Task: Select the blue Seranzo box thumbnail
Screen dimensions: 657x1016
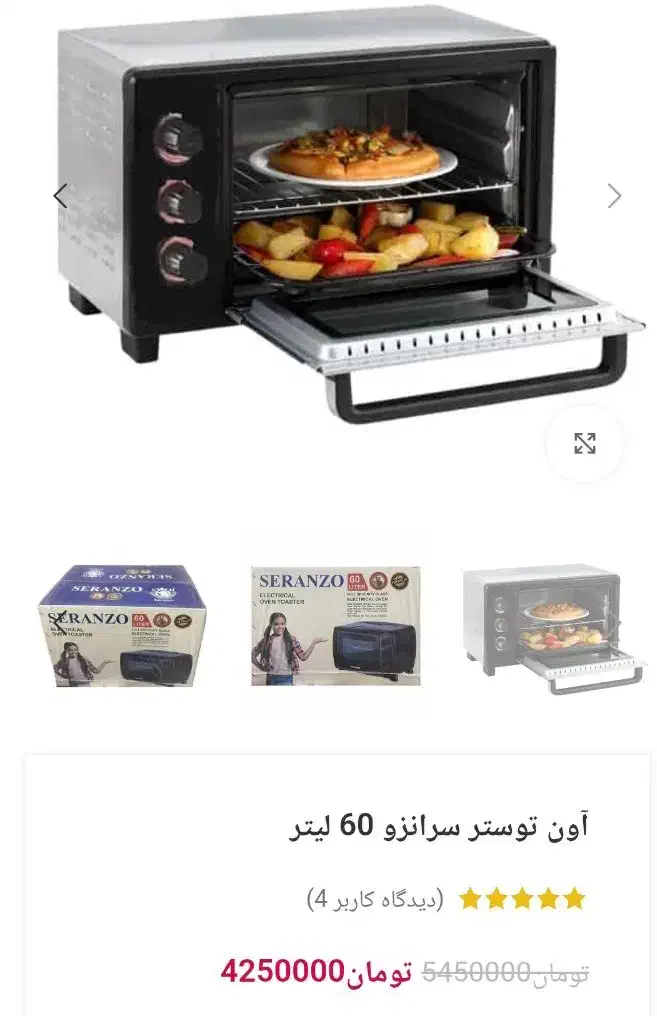Action: coord(122,627)
